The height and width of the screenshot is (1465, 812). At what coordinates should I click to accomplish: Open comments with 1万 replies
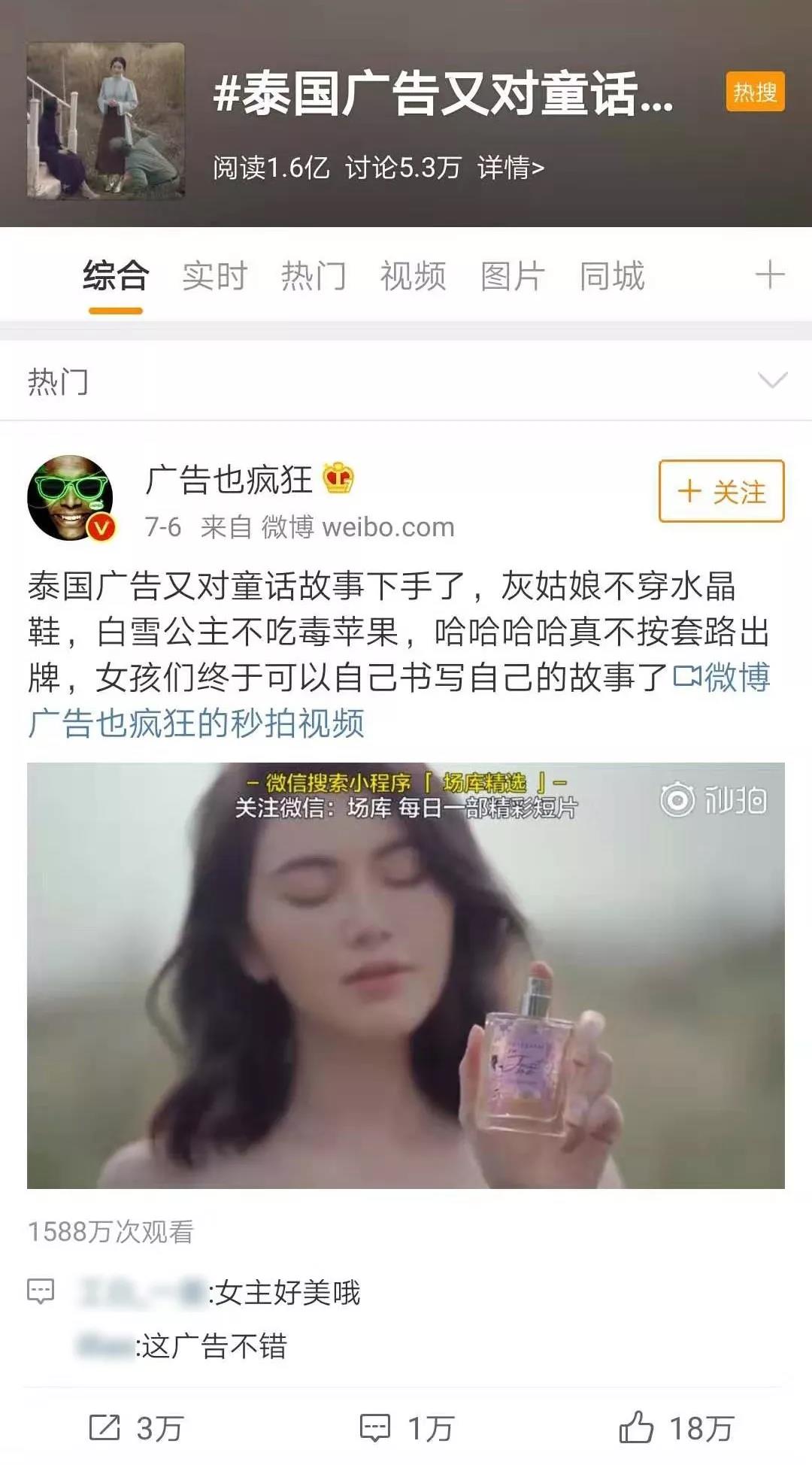click(x=406, y=1427)
